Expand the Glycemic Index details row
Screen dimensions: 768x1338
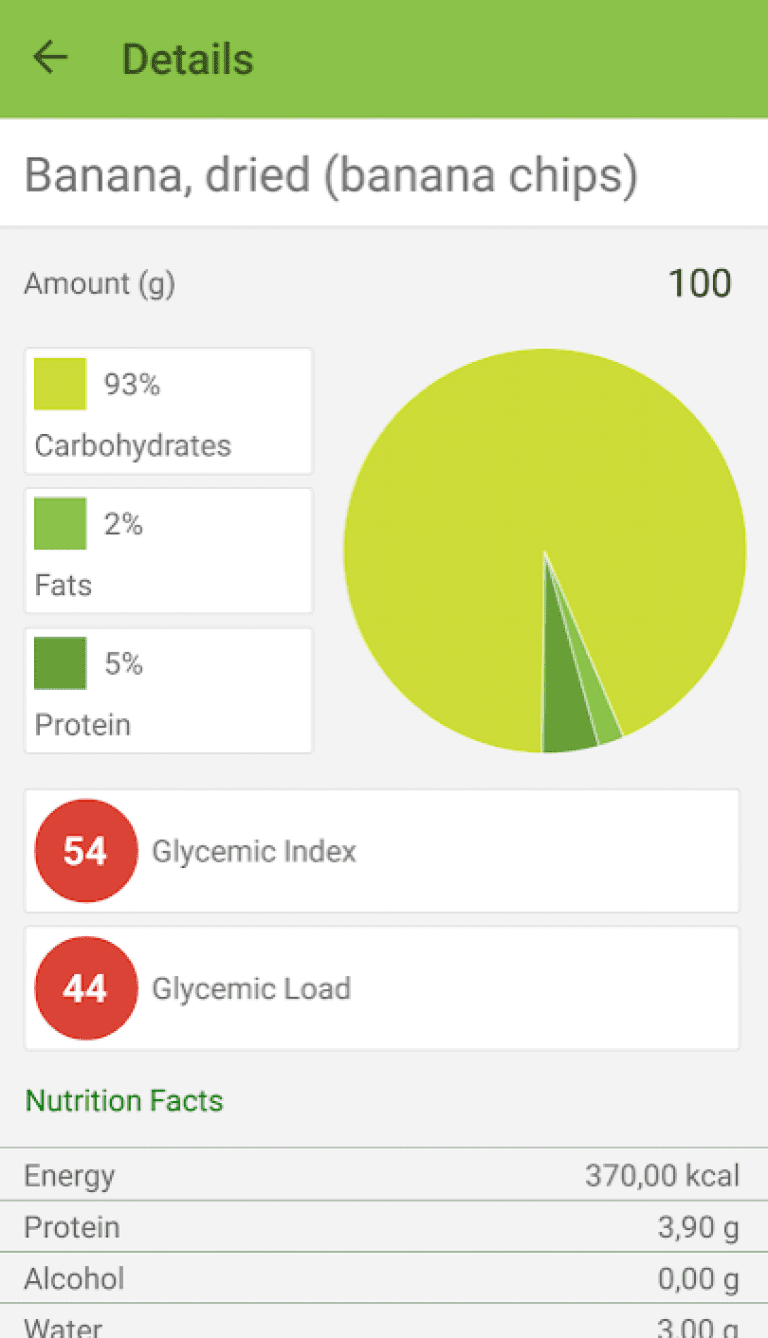pos(383,851)
